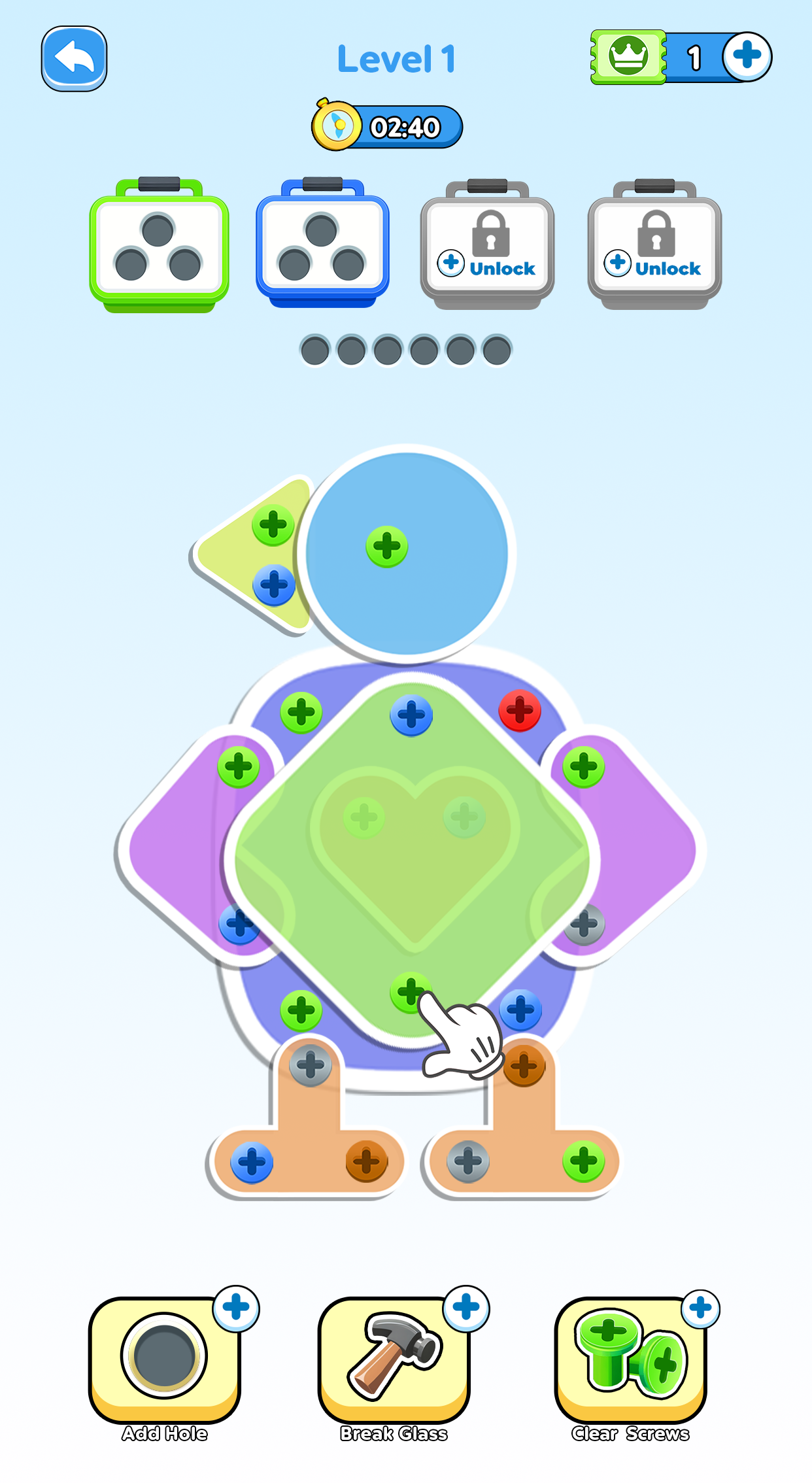Add more crown tickets
This screenshot has width=812, height=1483.
tap(747, 57)
